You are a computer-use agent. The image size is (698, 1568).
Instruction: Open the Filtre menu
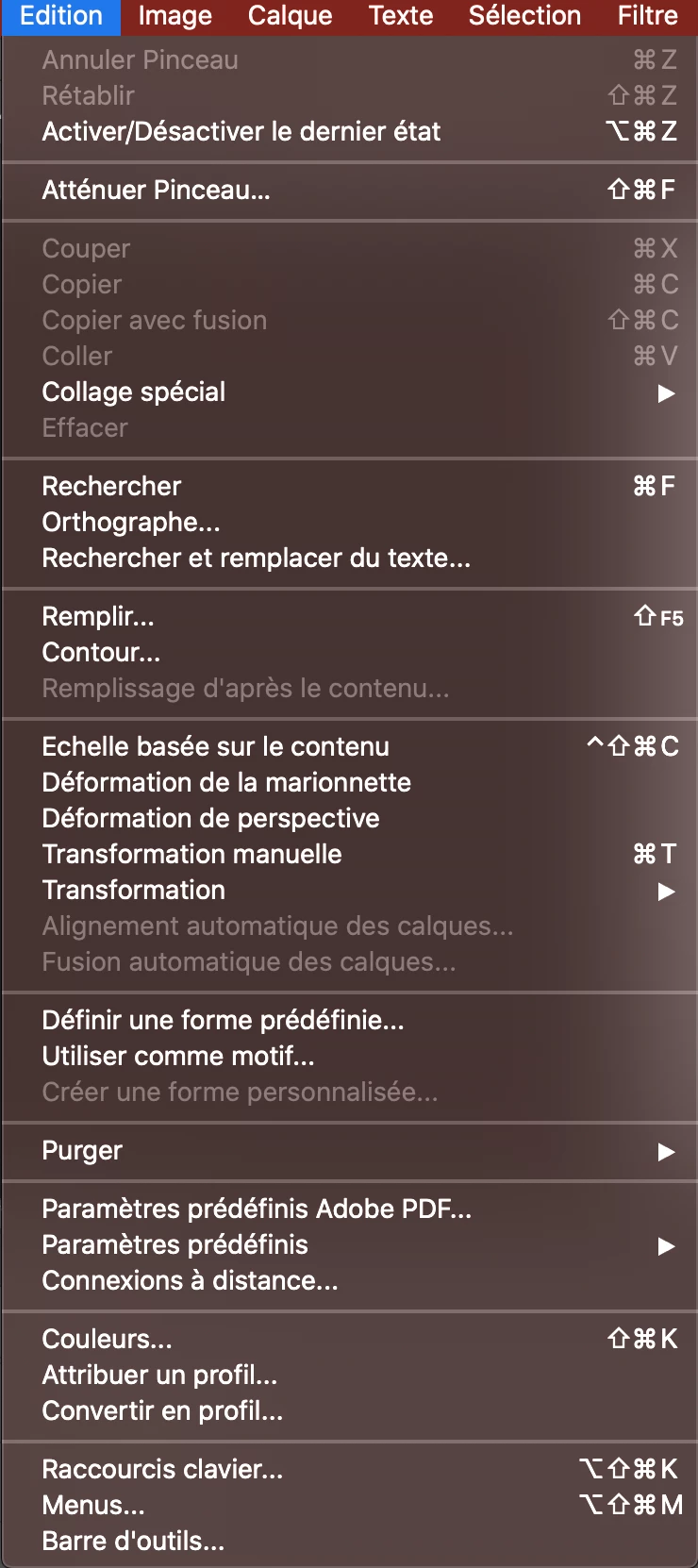pyautogui.click(x=647, y=16)
